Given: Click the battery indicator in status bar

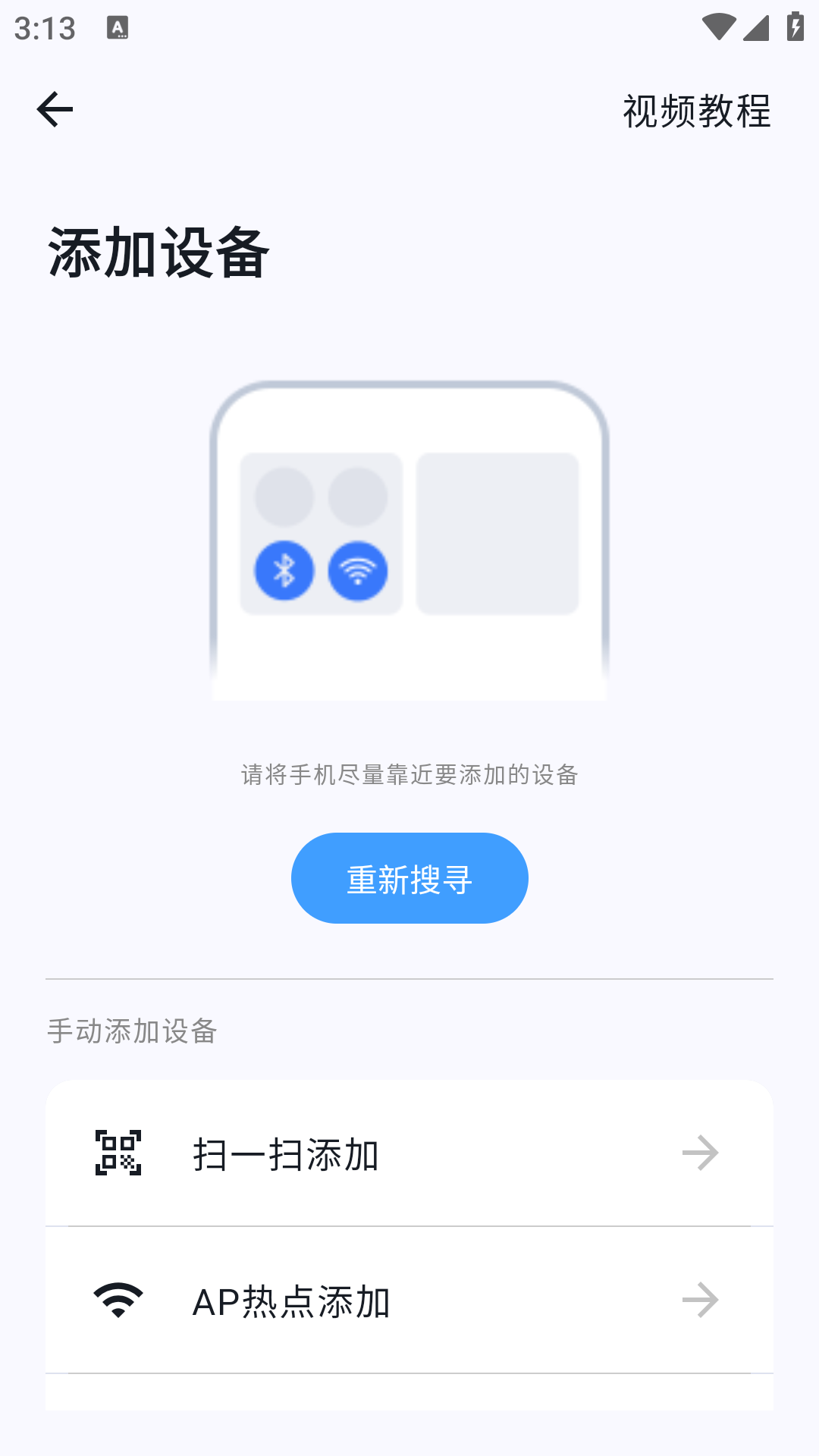Looking at the screenshot, I should pyautogui.click(x=793, y=25).
